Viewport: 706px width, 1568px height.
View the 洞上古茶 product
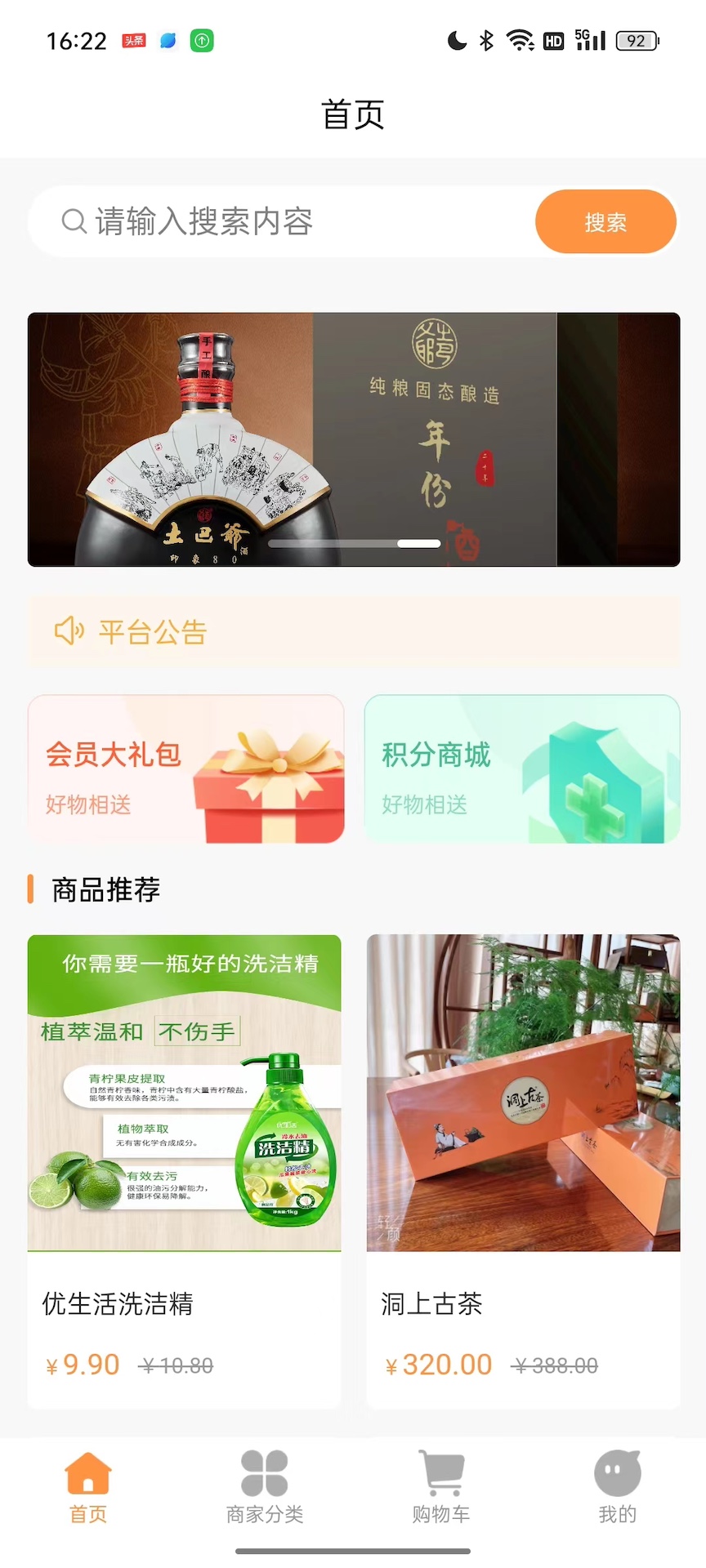point(523,1169)
